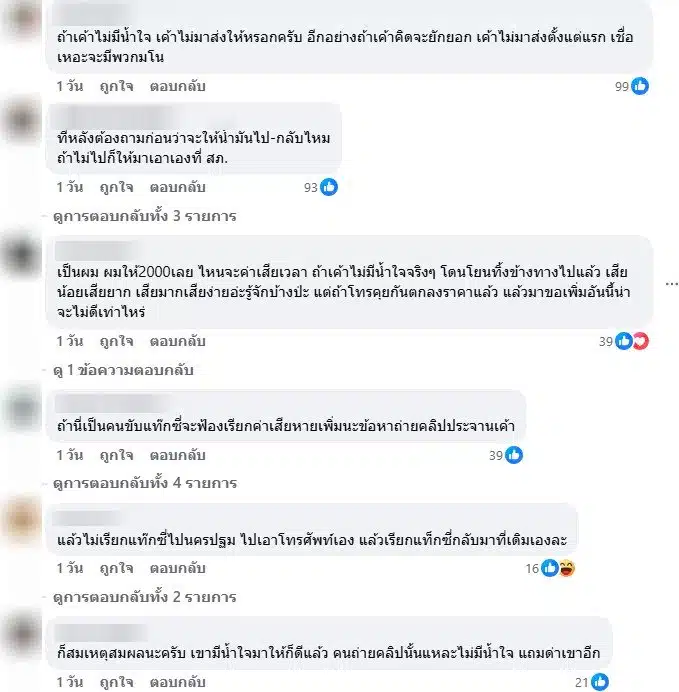Expand 'ดู 1 ข้อความตอบกลับ' reply

129,370
